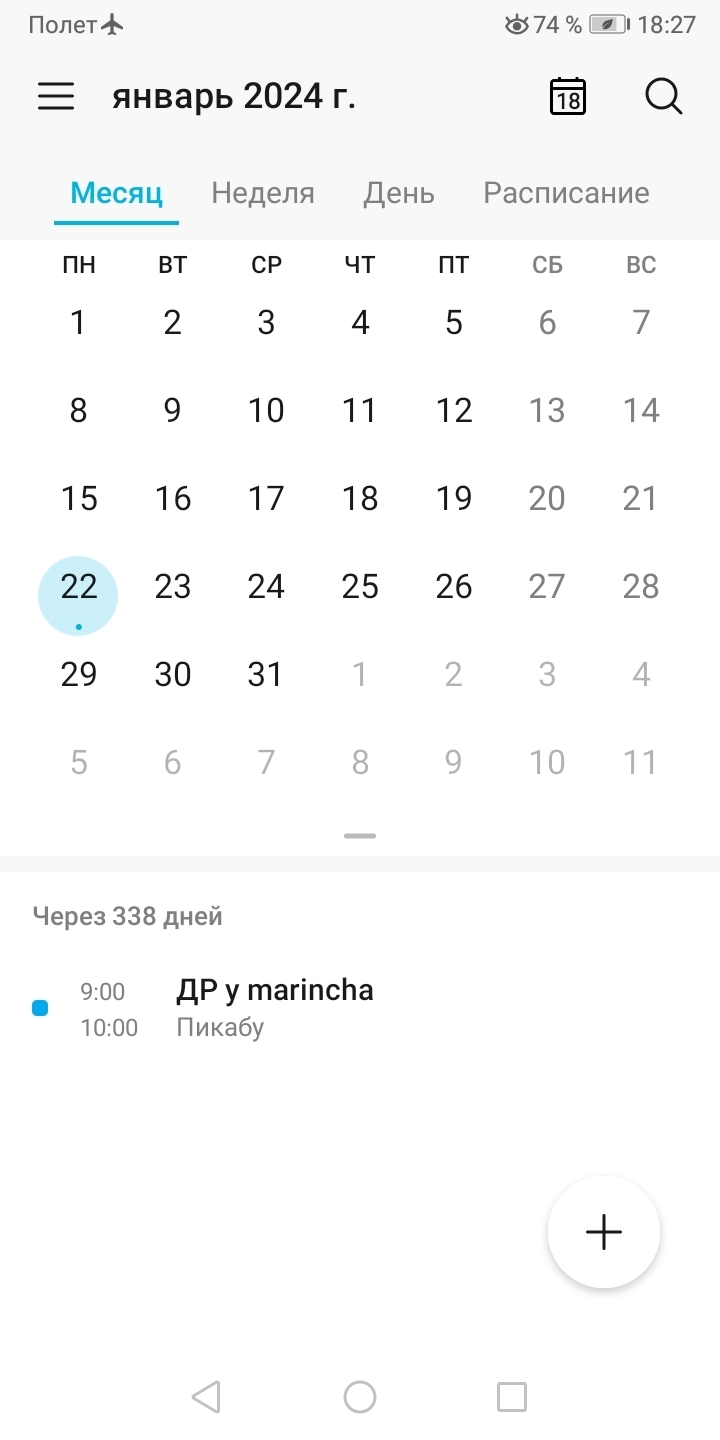The width and height of the screenshot is (720, 1440).
Task: Add a new event with plus button
Action: pos(603,1231)
